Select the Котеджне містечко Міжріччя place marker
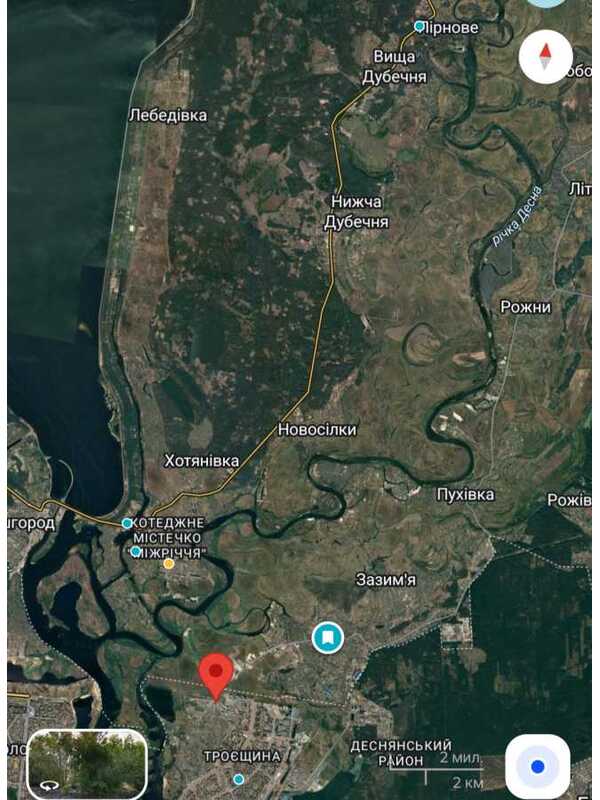The image size is (600, 800). pos(136,551)
